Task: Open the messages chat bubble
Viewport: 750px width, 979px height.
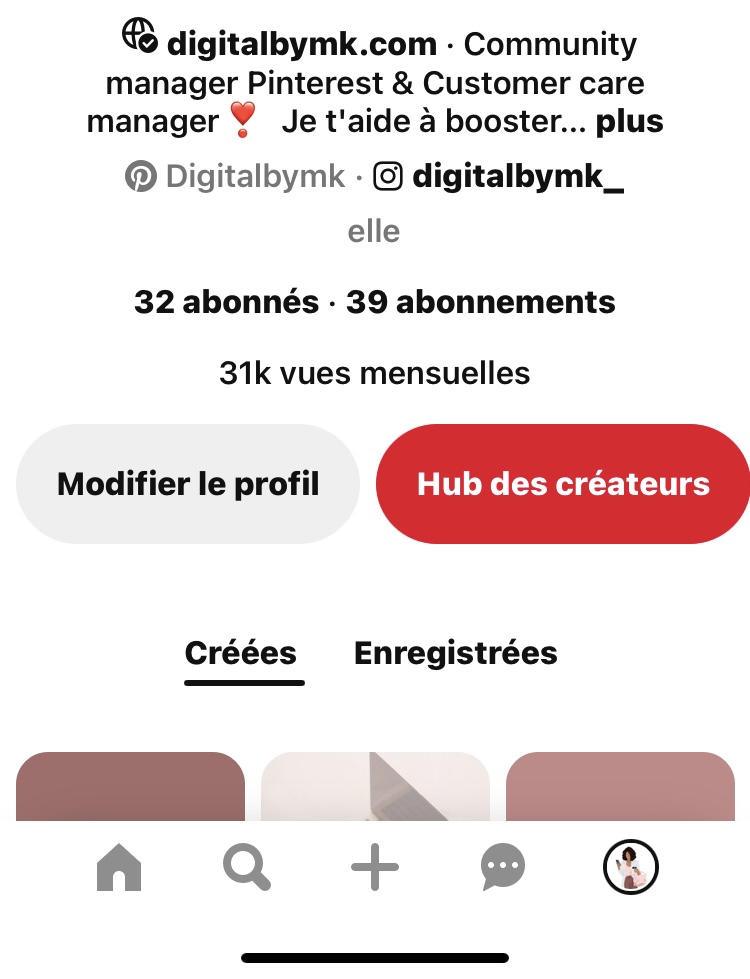Action: 503,867
